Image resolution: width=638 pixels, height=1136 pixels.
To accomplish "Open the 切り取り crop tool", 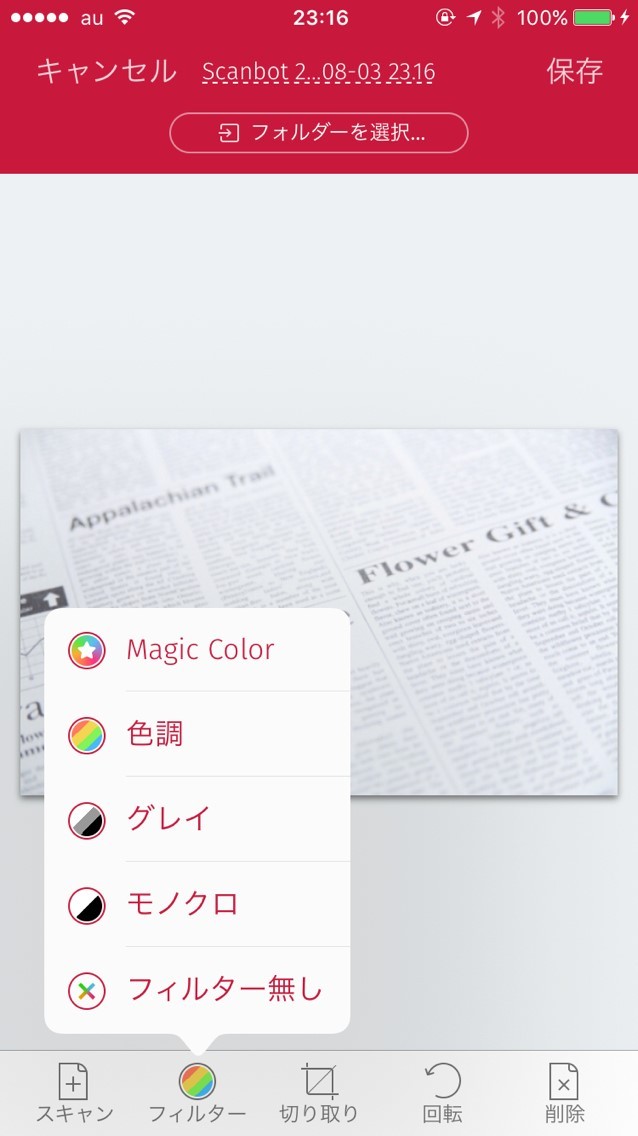I will [318, 1093].
